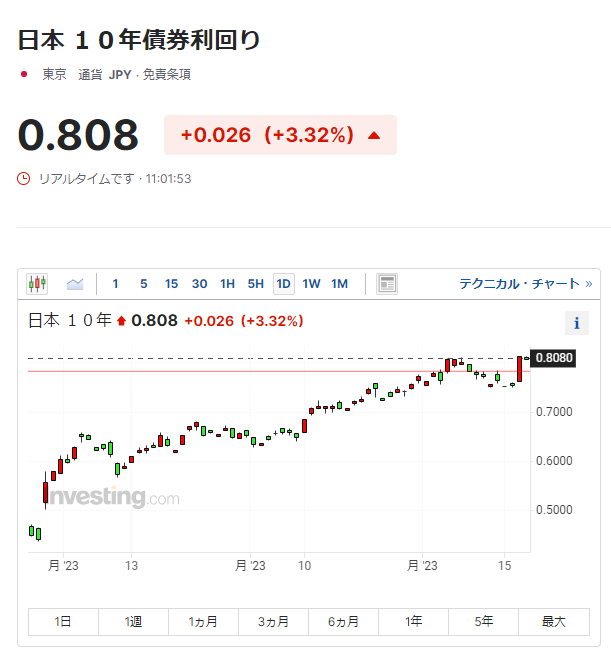Image resolution: width=611 pixels, height=655 pixels.
Task: Select the 1H interval
Action: (x=227, y=284)
